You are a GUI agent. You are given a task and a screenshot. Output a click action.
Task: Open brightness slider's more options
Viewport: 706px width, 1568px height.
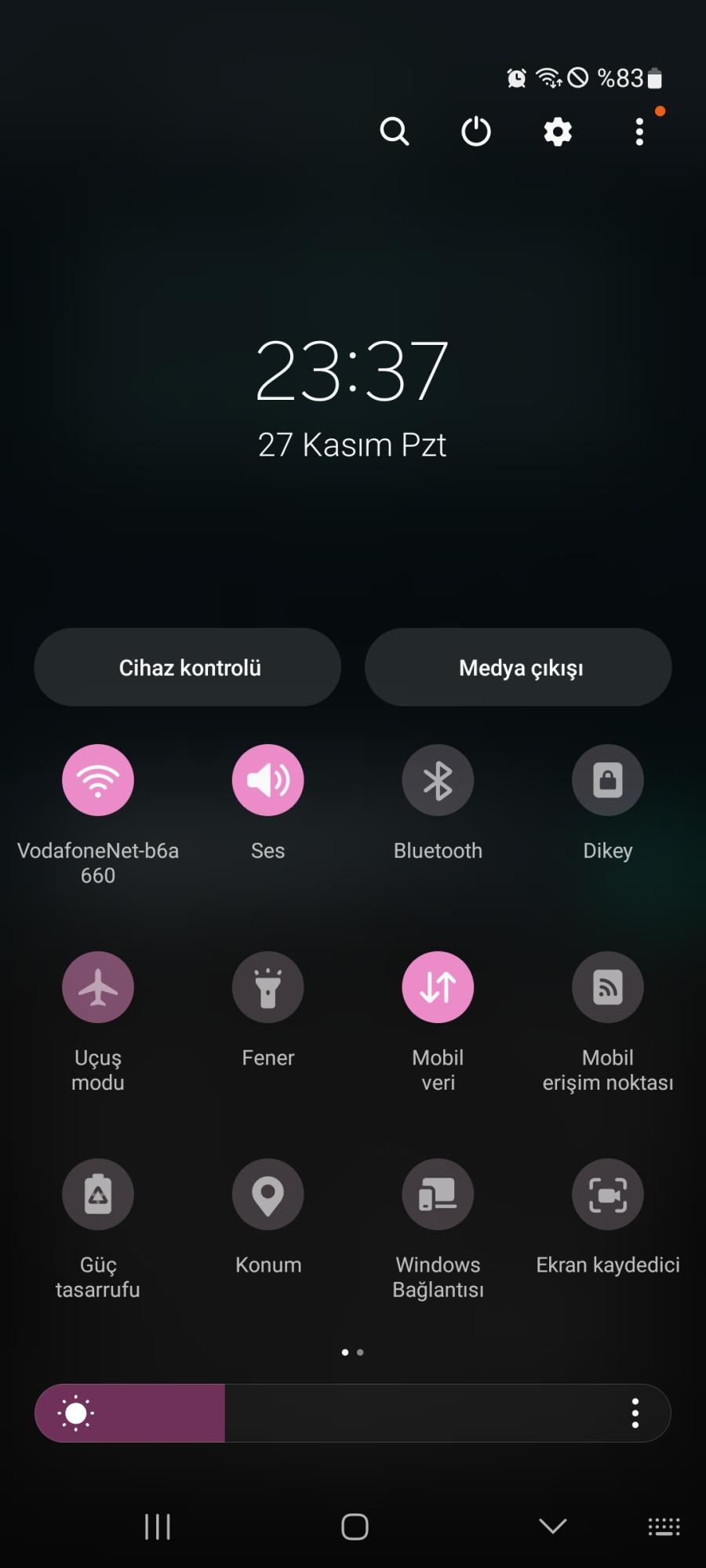pyautogui.click(x=635, y=1413)
